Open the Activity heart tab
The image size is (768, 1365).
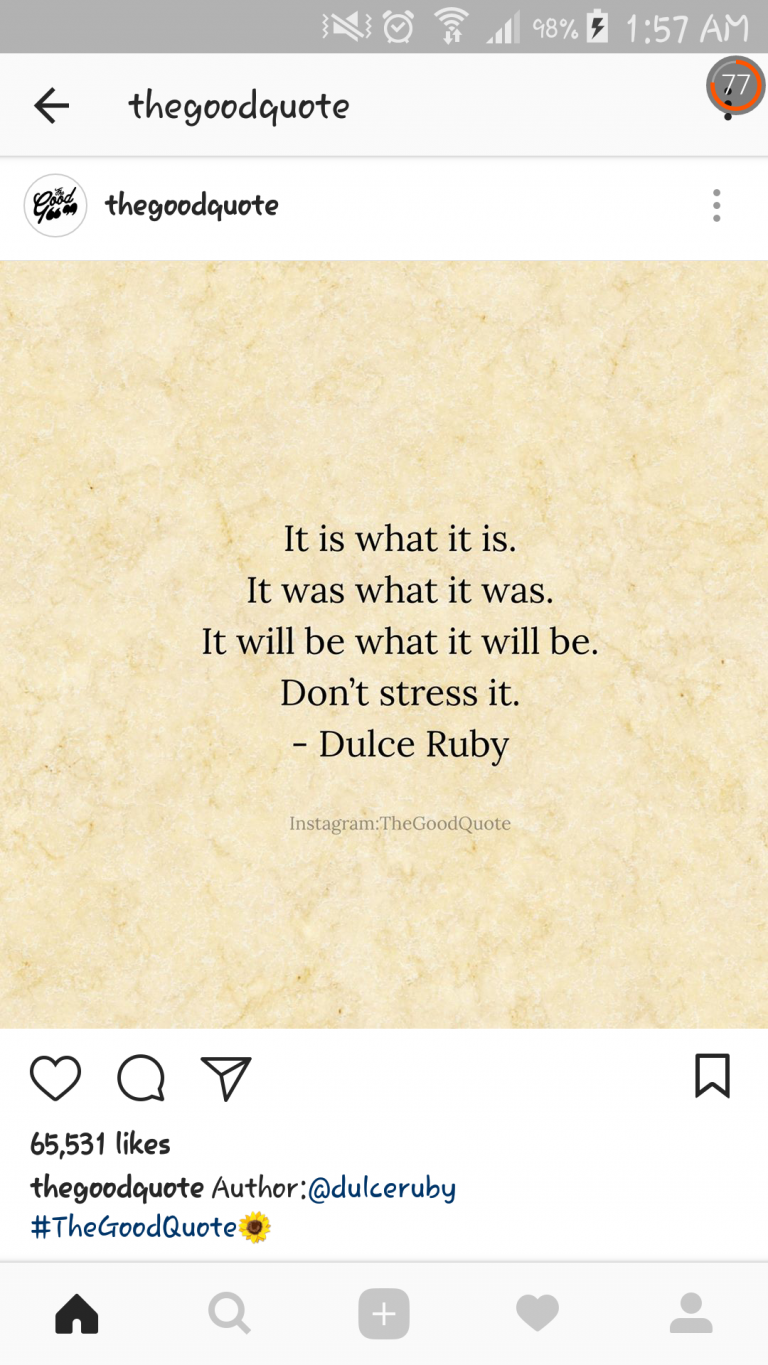(x=537, y=1313)
